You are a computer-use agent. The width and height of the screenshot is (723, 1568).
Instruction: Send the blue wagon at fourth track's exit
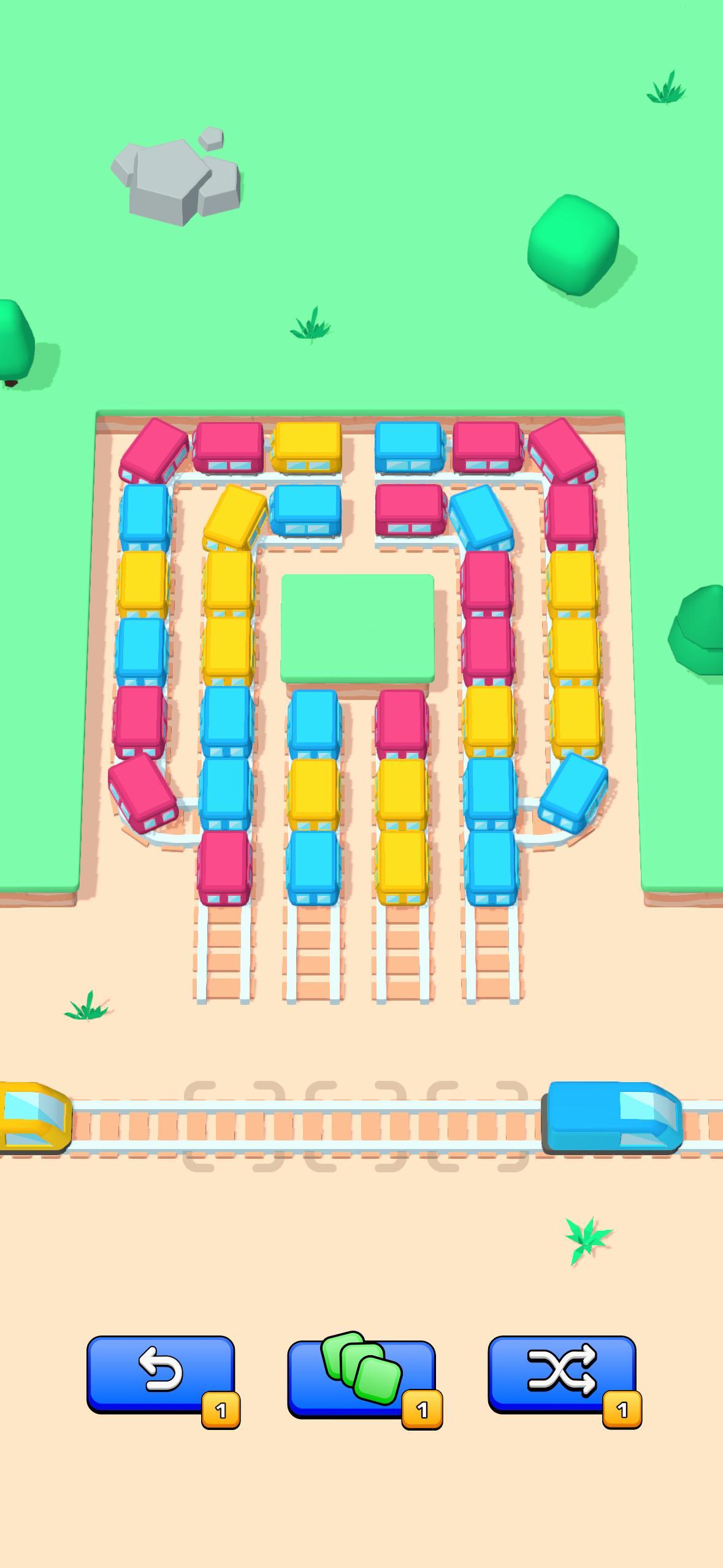pos(492,868)
